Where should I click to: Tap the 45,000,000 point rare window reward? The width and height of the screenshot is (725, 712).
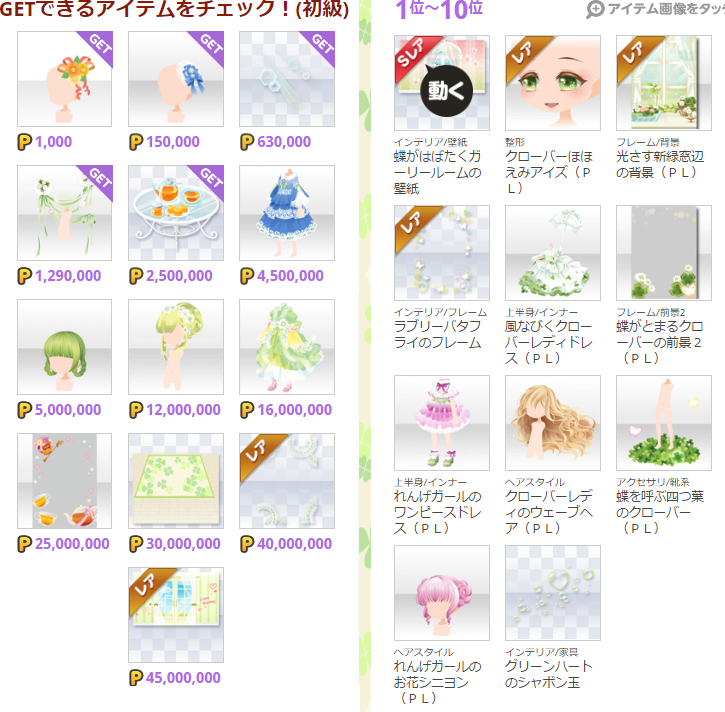(x=176, y=615)
